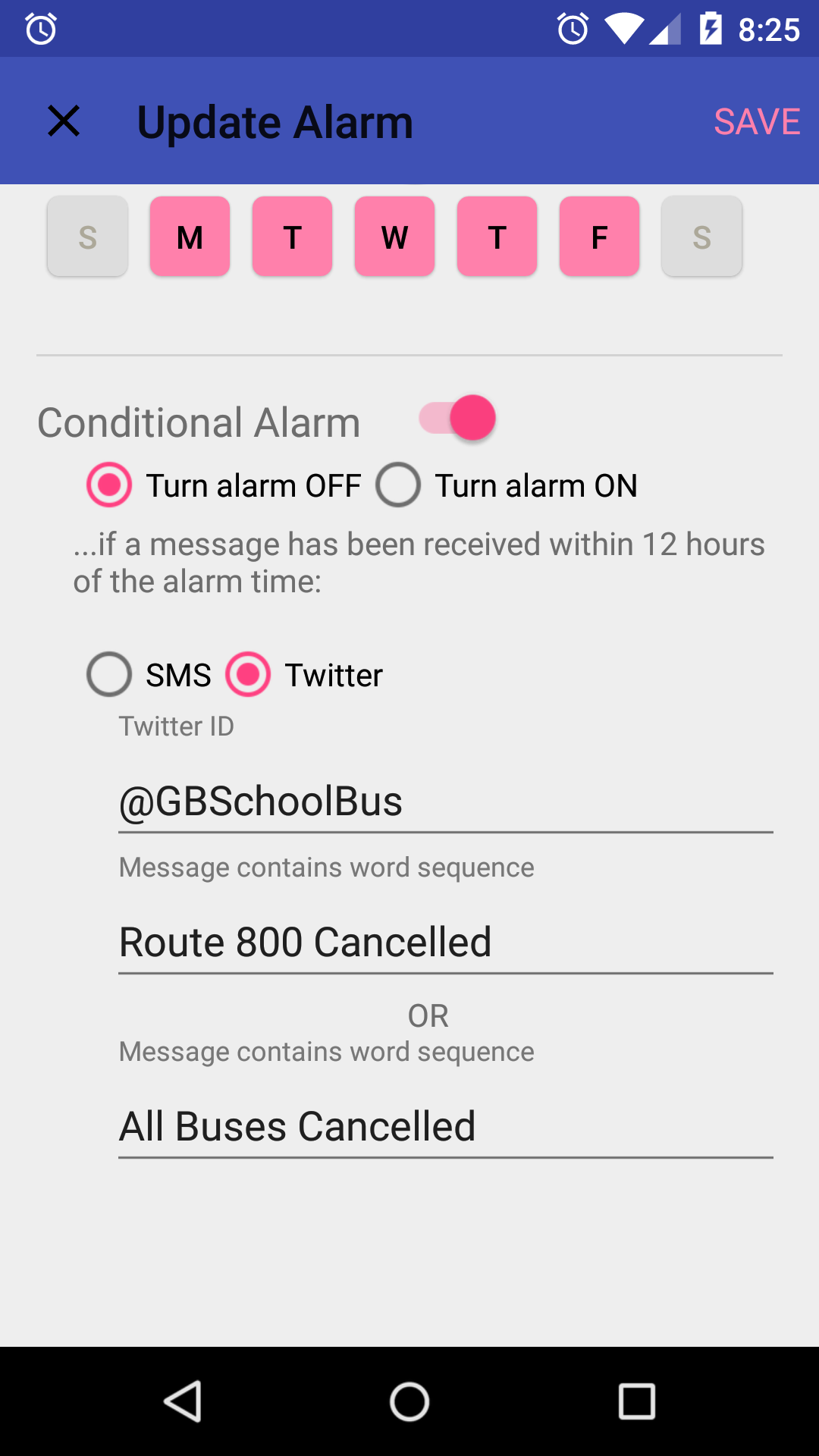
Task: Edit the Route 800 Cancelled word sequence
Action: click(446, 943)
